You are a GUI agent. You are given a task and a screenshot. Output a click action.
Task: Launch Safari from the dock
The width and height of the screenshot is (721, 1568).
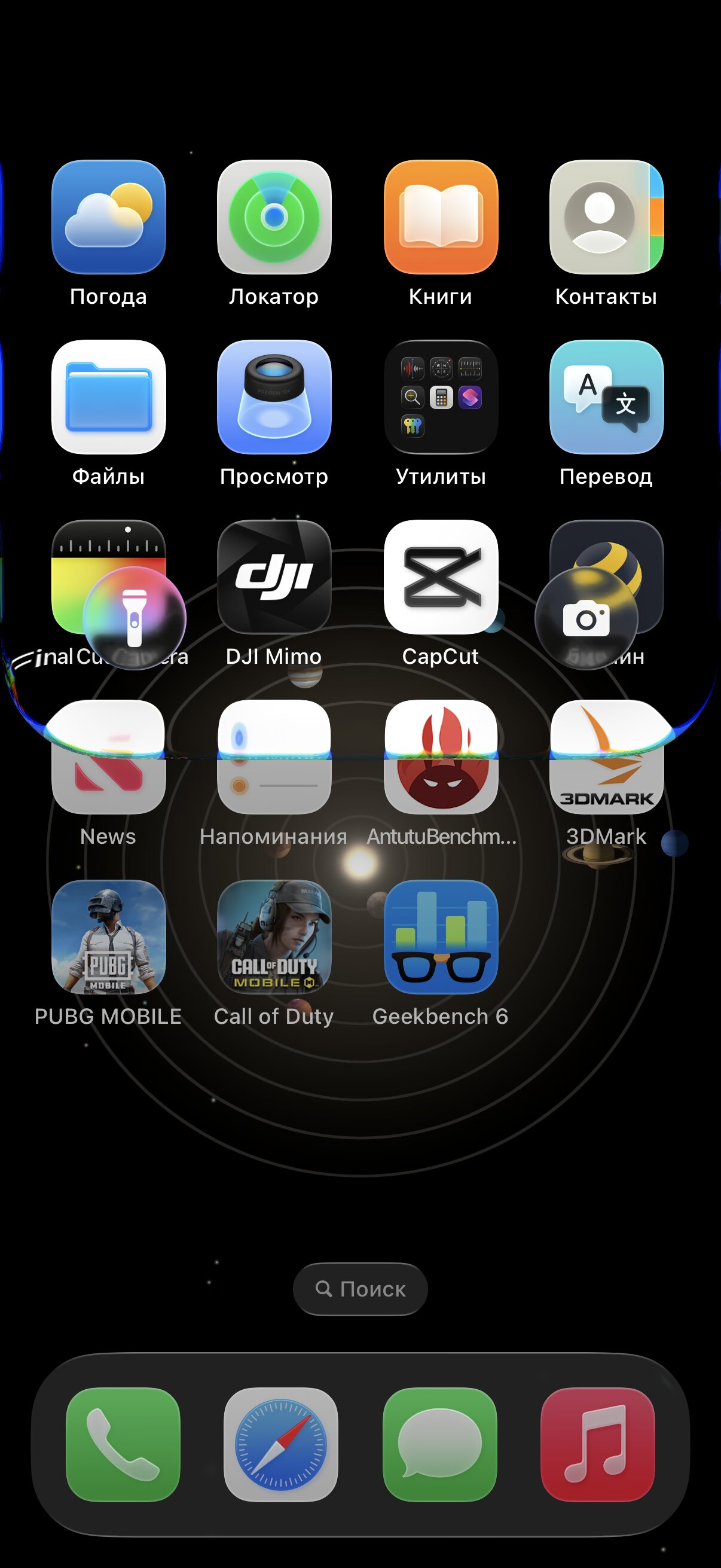[x=280, y=1444]
